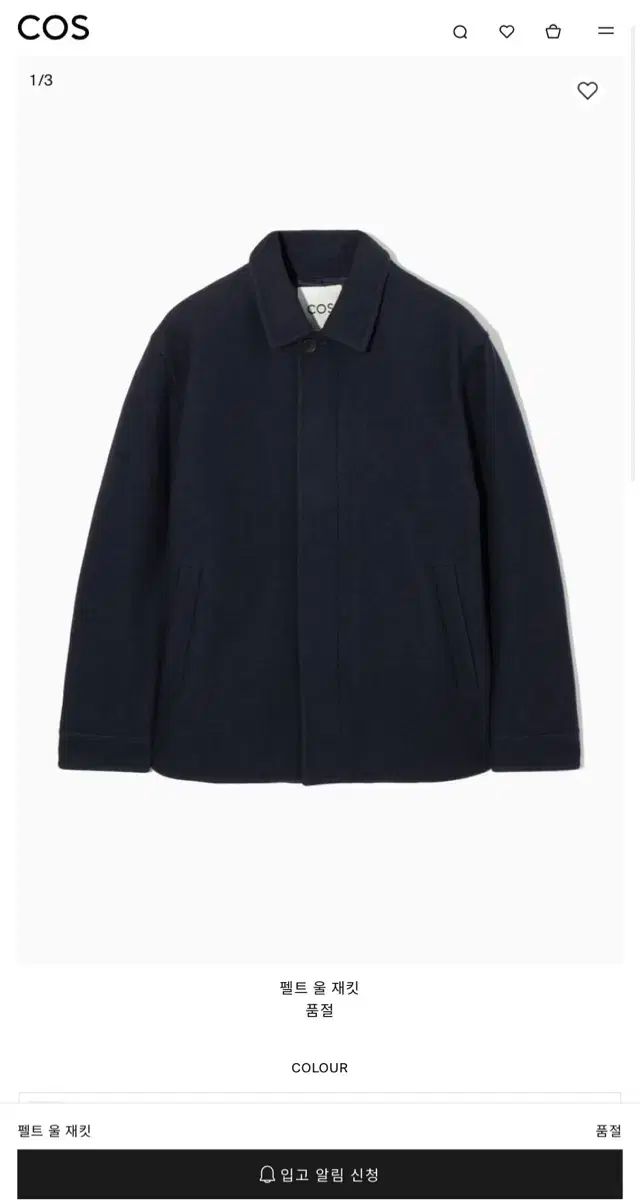Open the wishlist heart in the header
Viewport: 640px width, 1200px height.
click(x=507, y=32)
